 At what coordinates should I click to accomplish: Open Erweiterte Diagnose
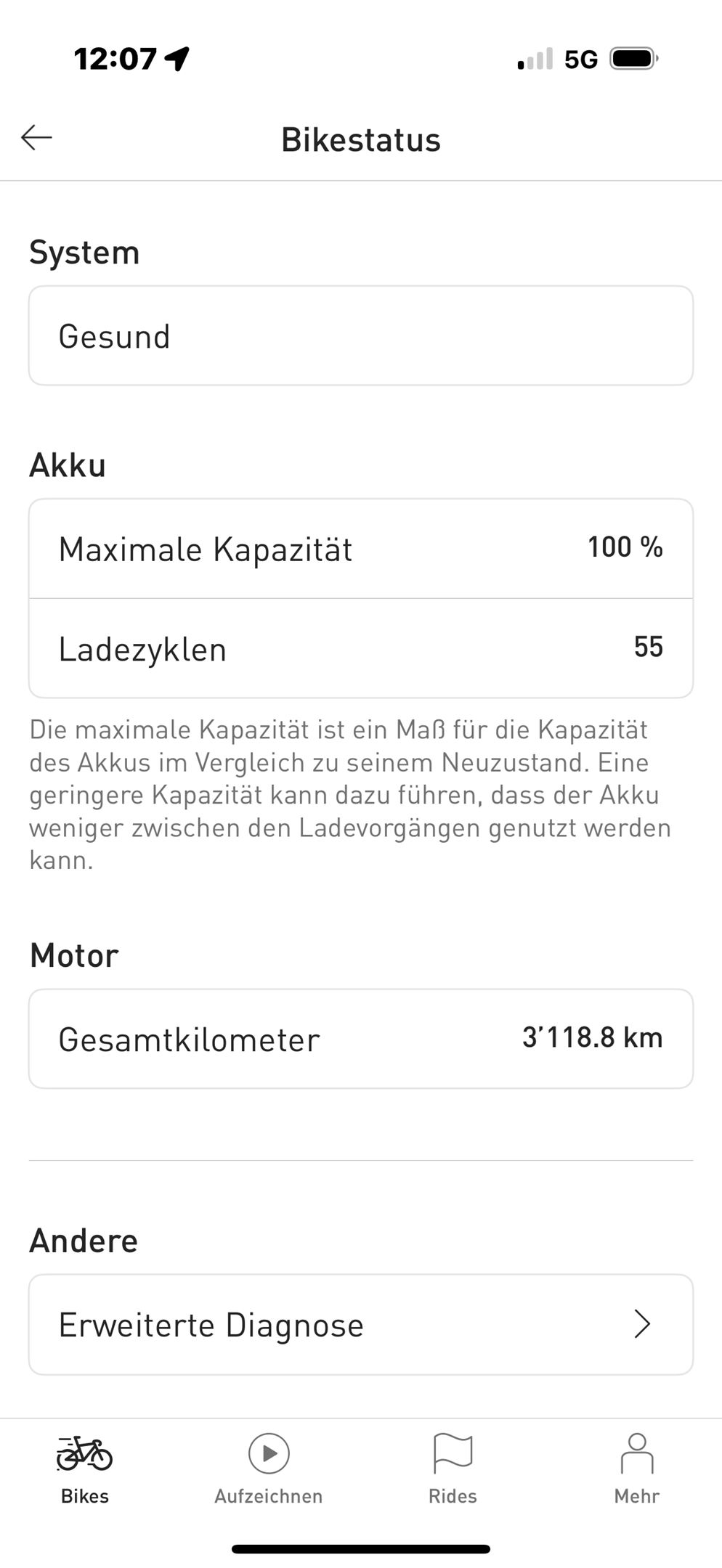coord(361,1324)
